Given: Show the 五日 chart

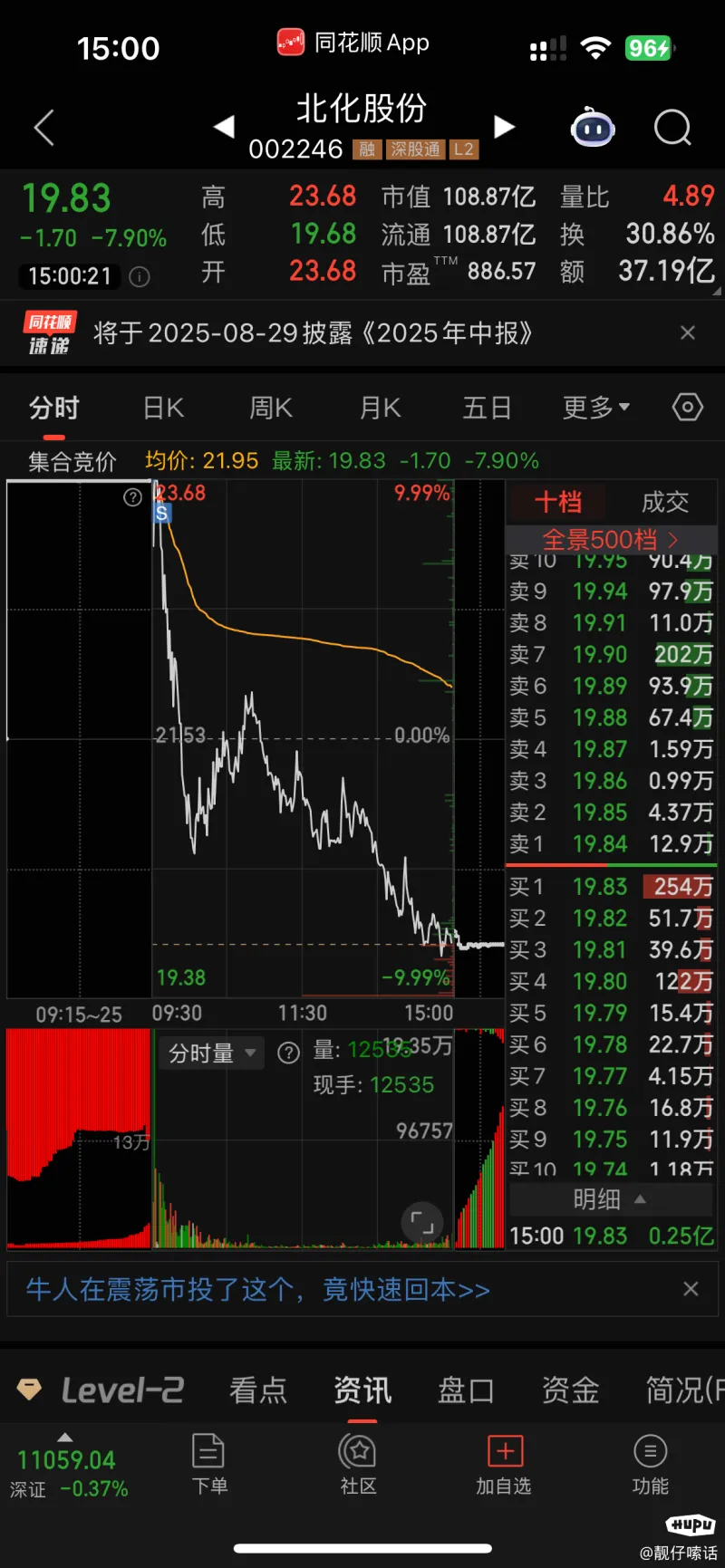Looking at the screenshot, I should (x=488, y=408).
